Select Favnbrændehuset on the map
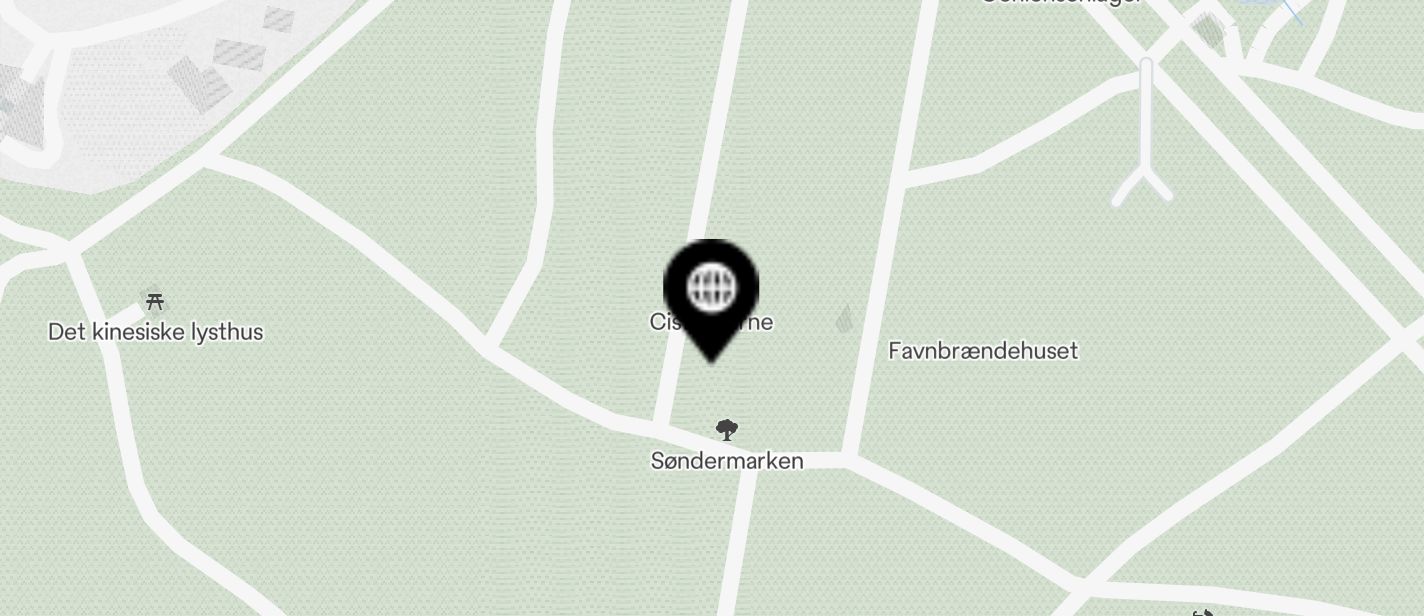The image size is (1424, 616). click(x=982, y=351)
